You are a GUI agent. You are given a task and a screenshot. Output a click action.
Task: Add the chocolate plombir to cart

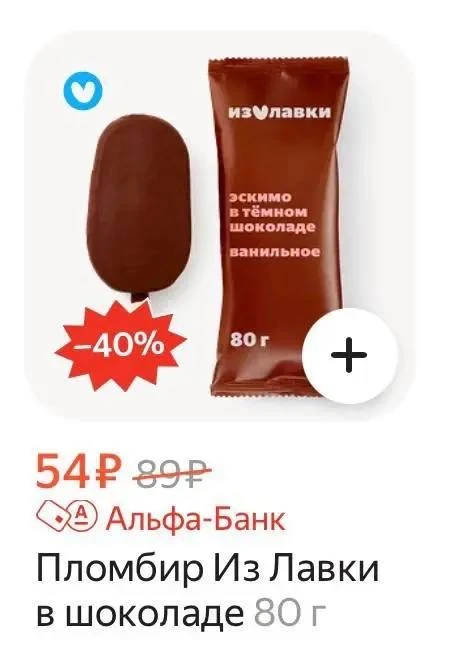[x=350, y=356]
